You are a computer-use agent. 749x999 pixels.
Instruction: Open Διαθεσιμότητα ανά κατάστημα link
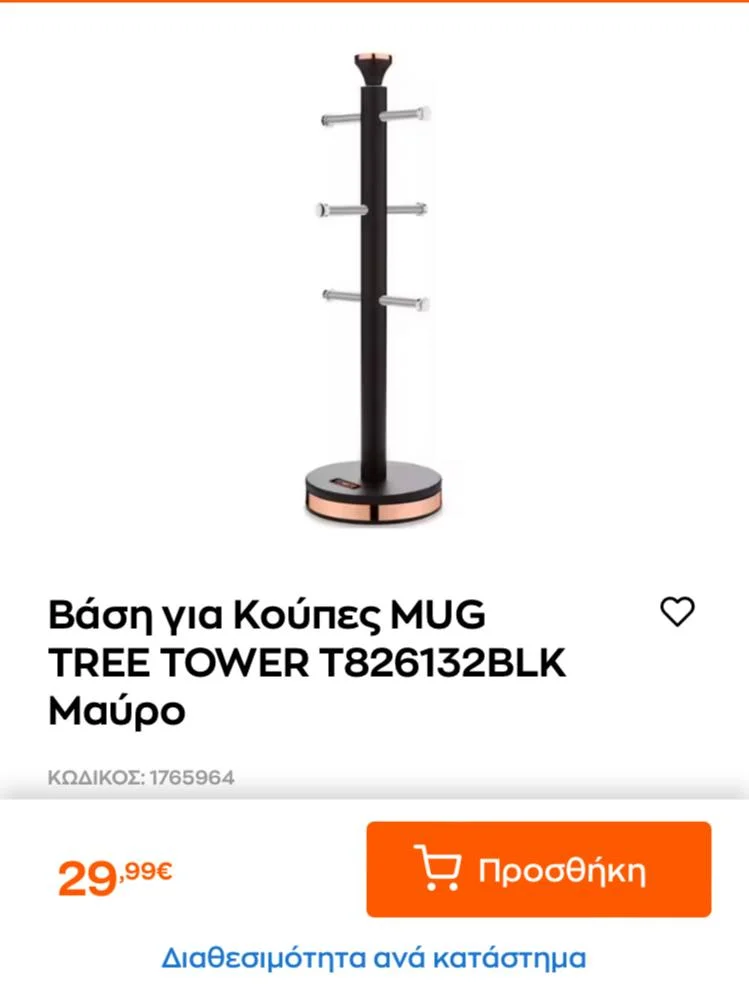point(374,957)
